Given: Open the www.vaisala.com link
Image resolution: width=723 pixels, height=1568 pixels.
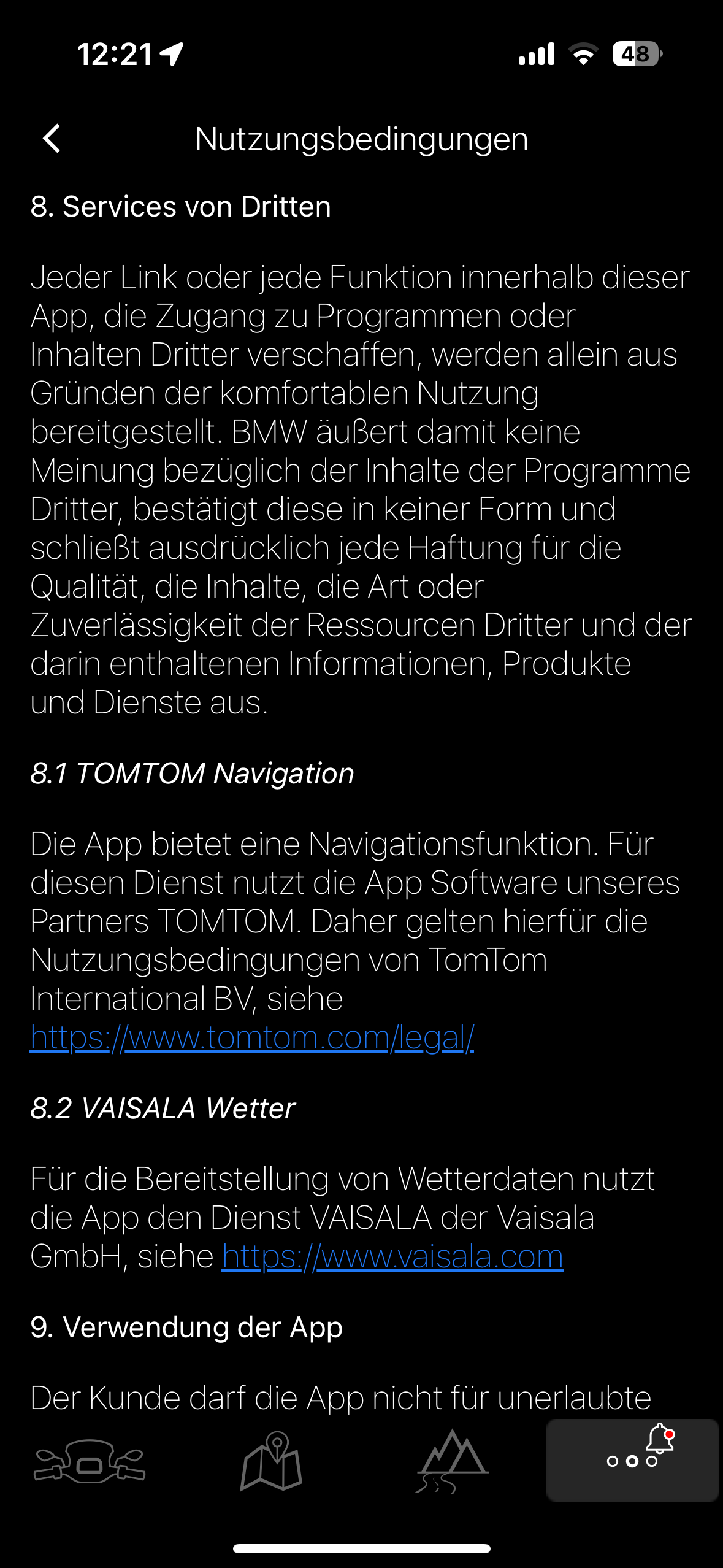Looking at the screenshot, I should [x=392, y=1256].
